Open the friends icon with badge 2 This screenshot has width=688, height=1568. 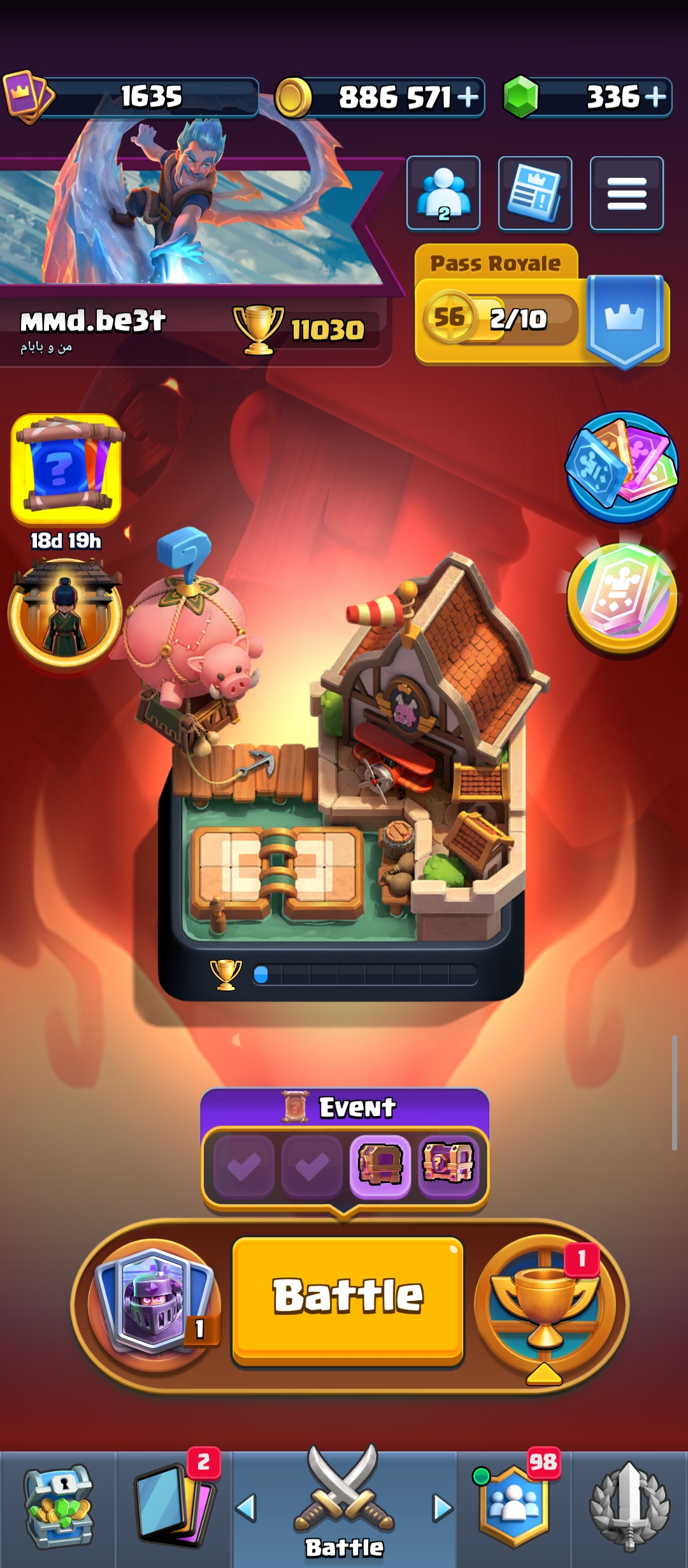coord(443,193)
